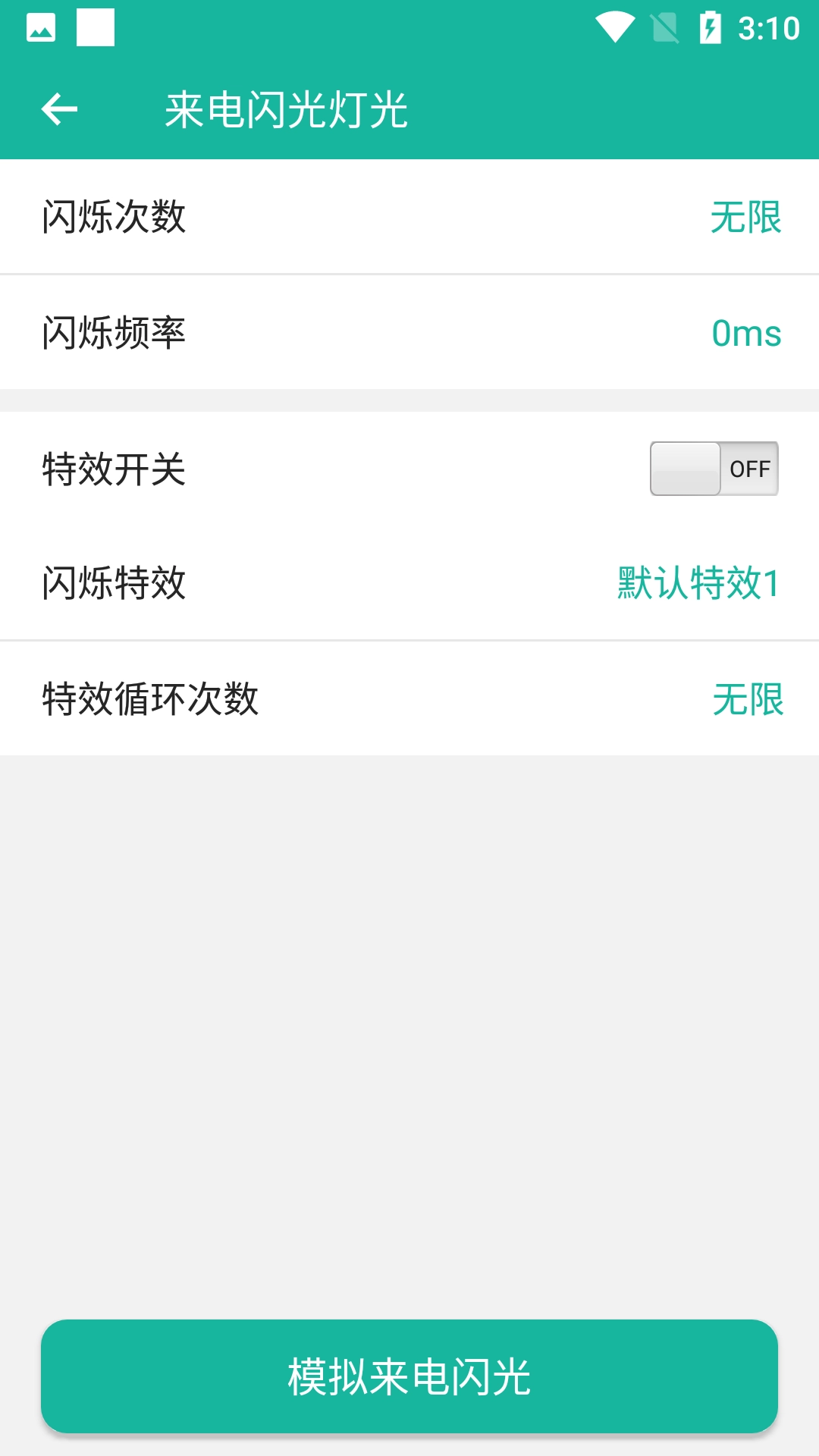This screenshot has width=819, height=1456.
Task: Toggle the OFF switch to enable effects
Action: (x=714, y=468)
